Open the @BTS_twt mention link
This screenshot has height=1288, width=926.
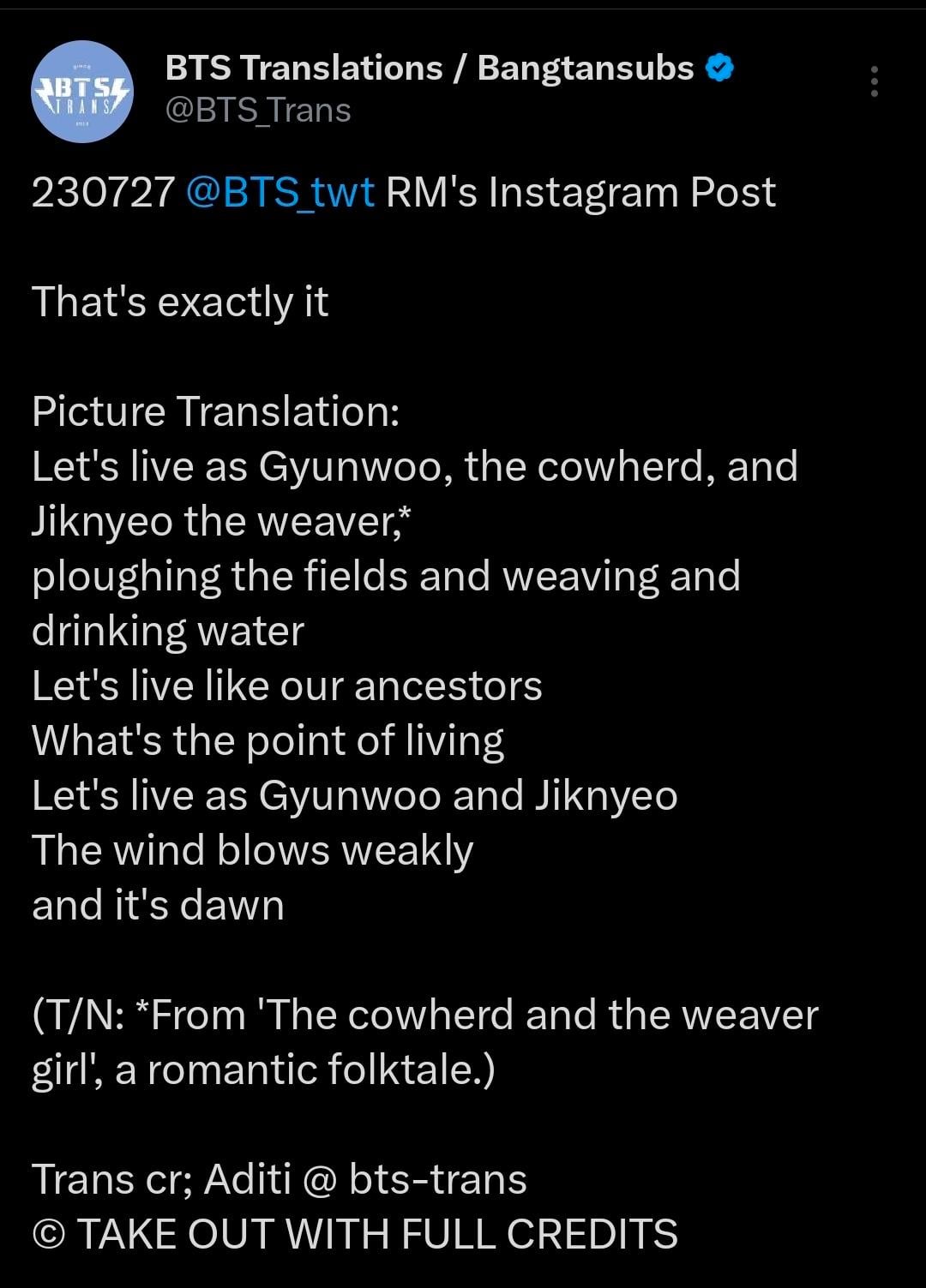point(280,192)
